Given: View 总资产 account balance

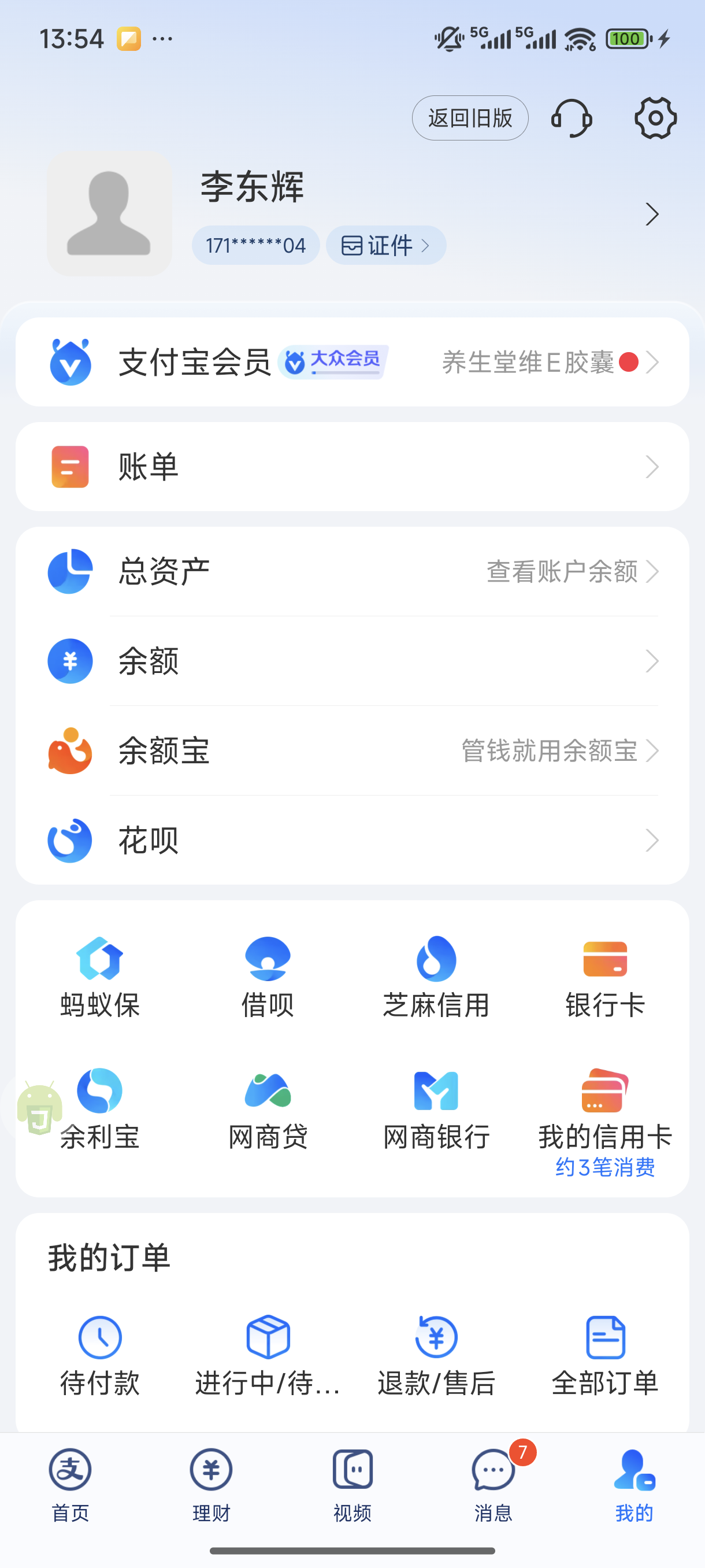Looking at the screenshot, I should pos(352,572).
